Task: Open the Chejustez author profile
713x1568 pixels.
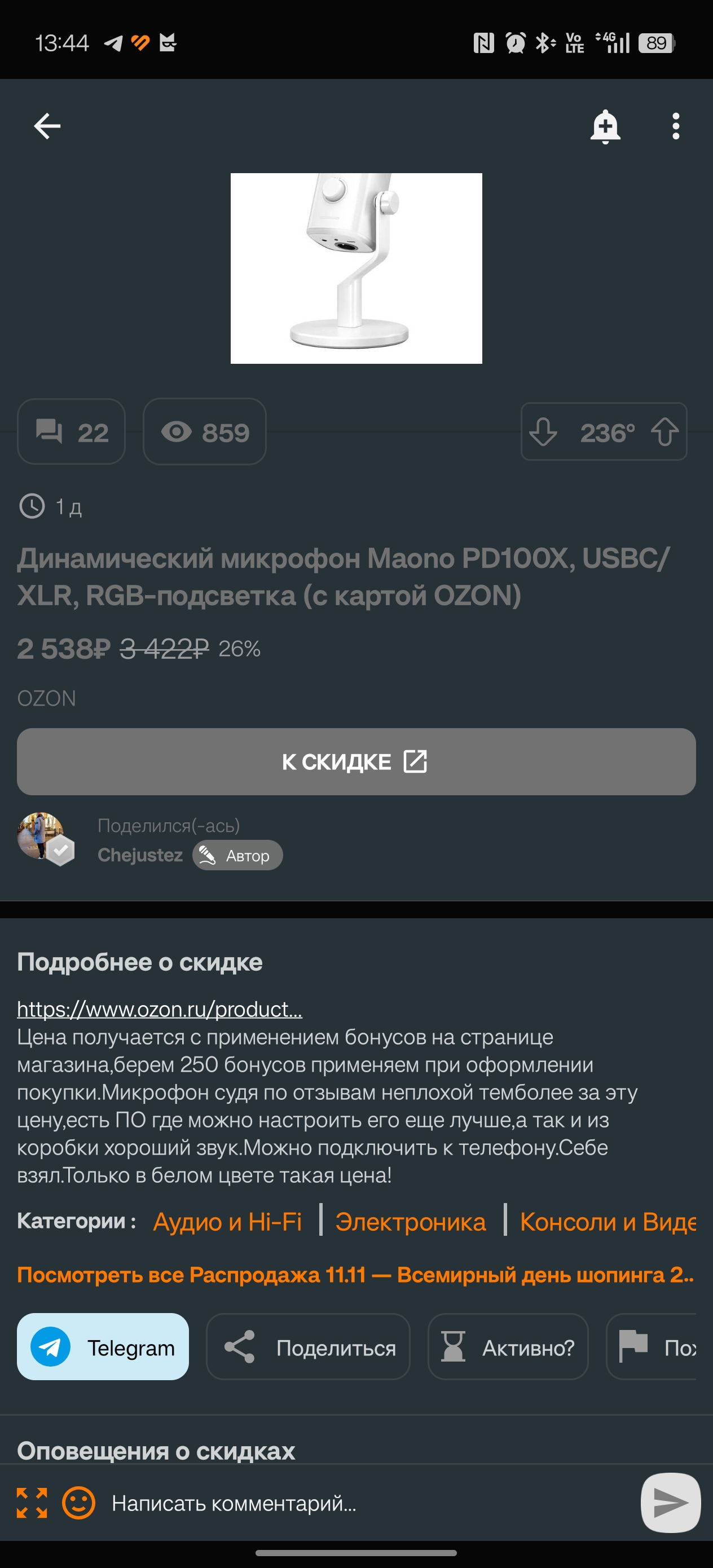Action: point(140,855)
